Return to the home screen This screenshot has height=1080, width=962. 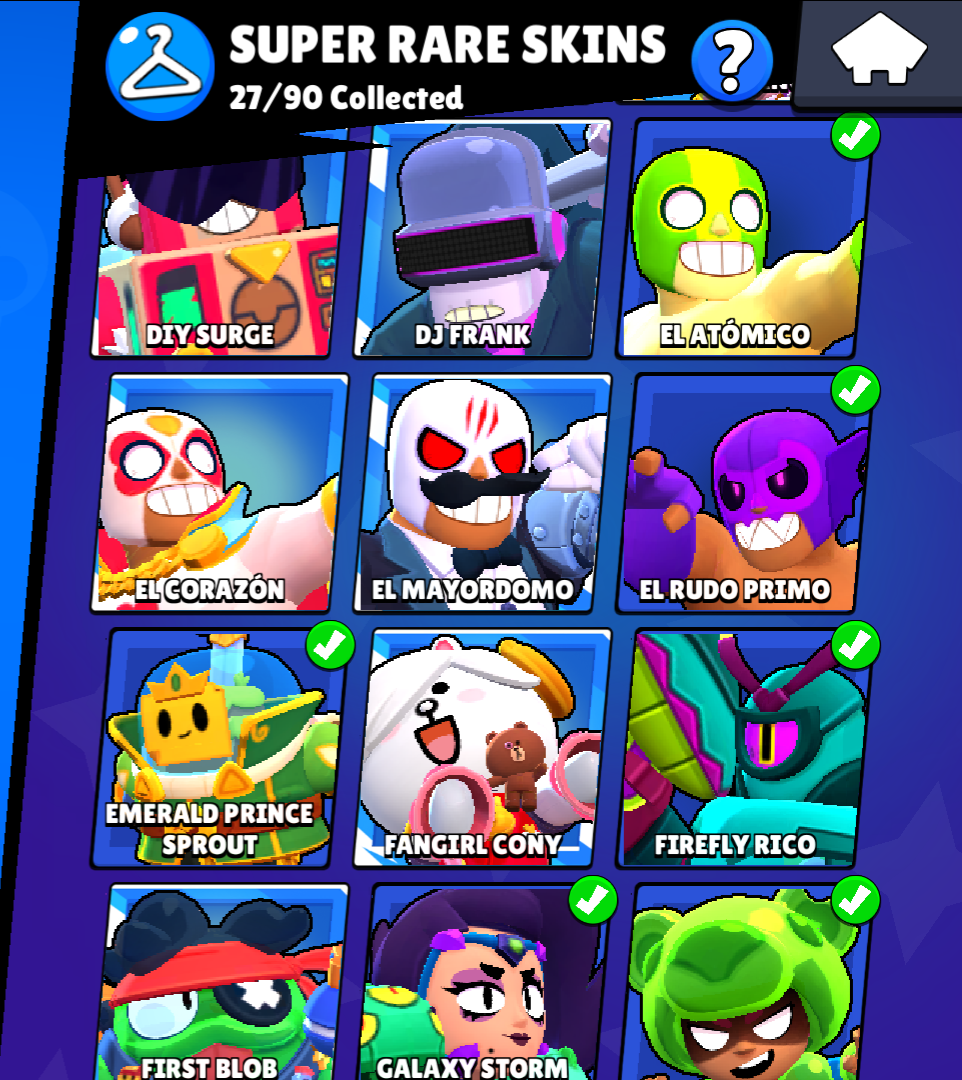coord(878,50)
